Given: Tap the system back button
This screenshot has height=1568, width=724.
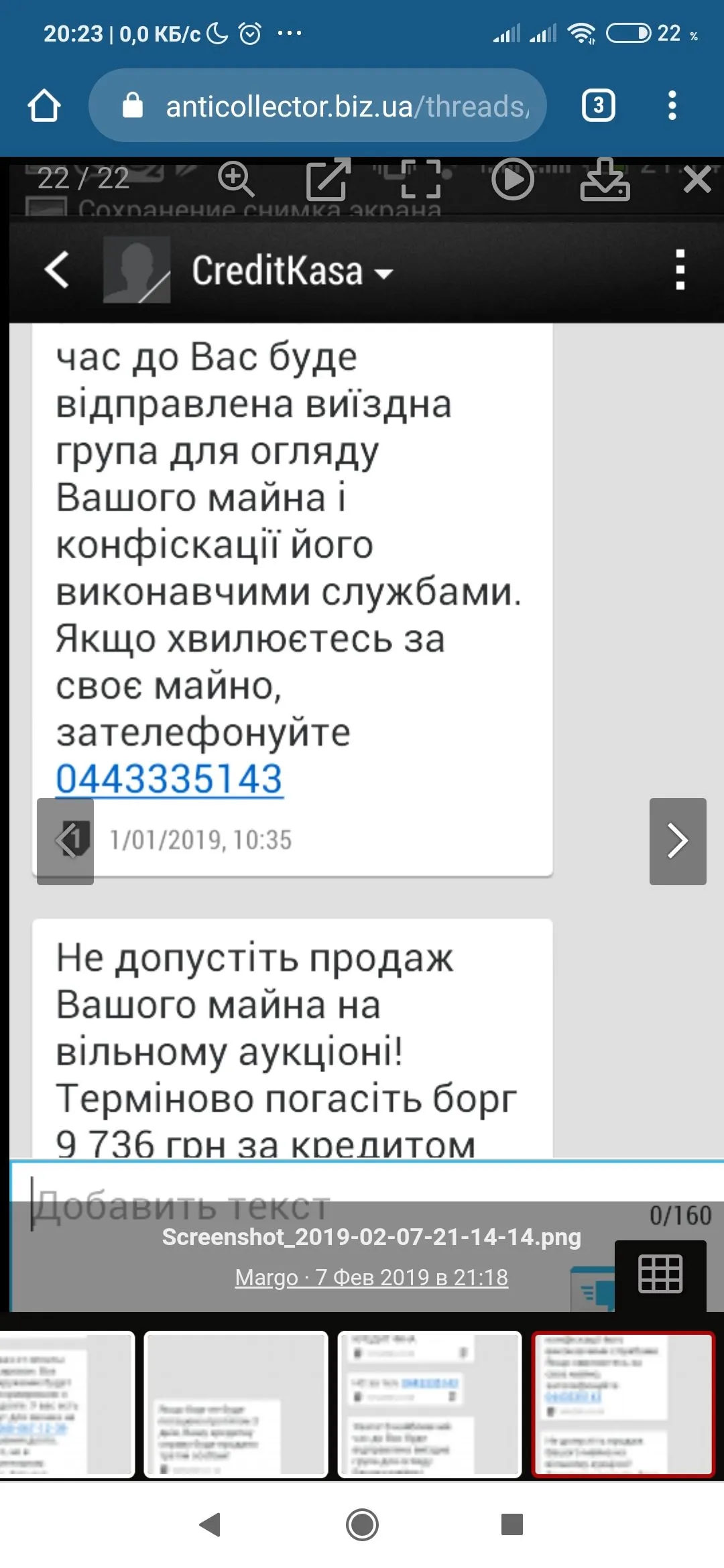Looking at the screenshot, I should [210, 1524].
